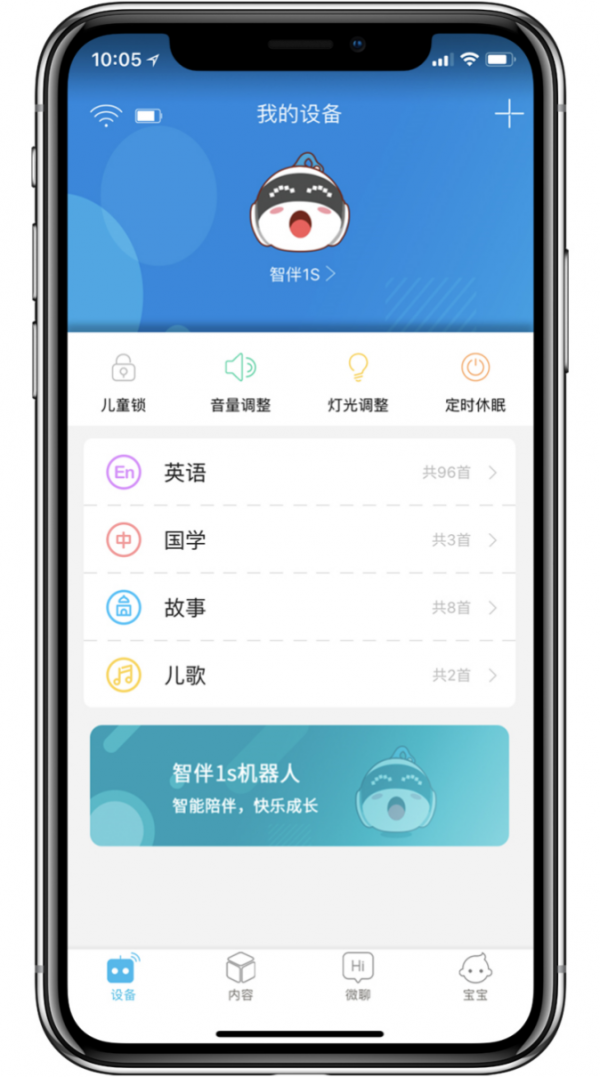Open 灯光调整 light adjustment
Screen dimensions: 600x1077
(358, 381)
